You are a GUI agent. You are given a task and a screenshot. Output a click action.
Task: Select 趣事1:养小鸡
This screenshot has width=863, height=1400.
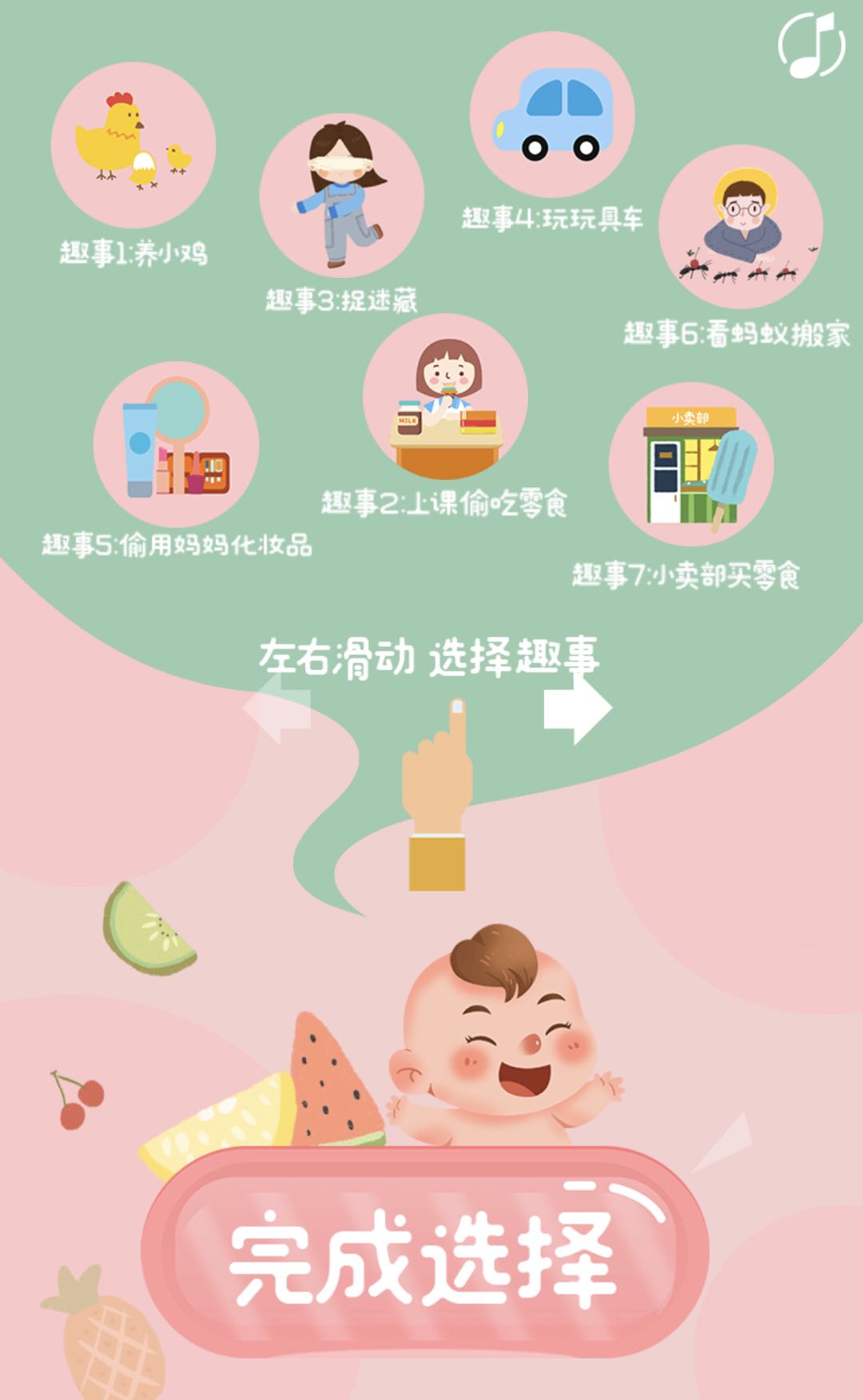133,145
